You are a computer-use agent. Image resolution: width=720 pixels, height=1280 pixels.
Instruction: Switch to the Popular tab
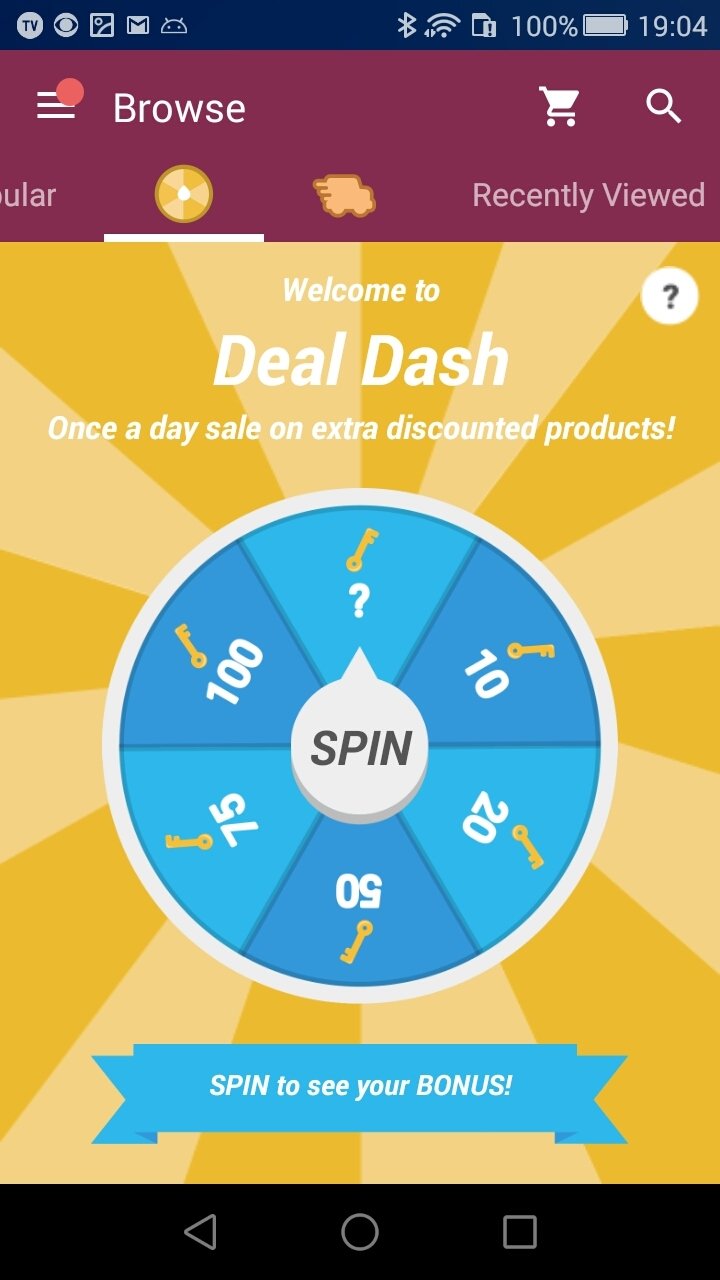point(28,195)
